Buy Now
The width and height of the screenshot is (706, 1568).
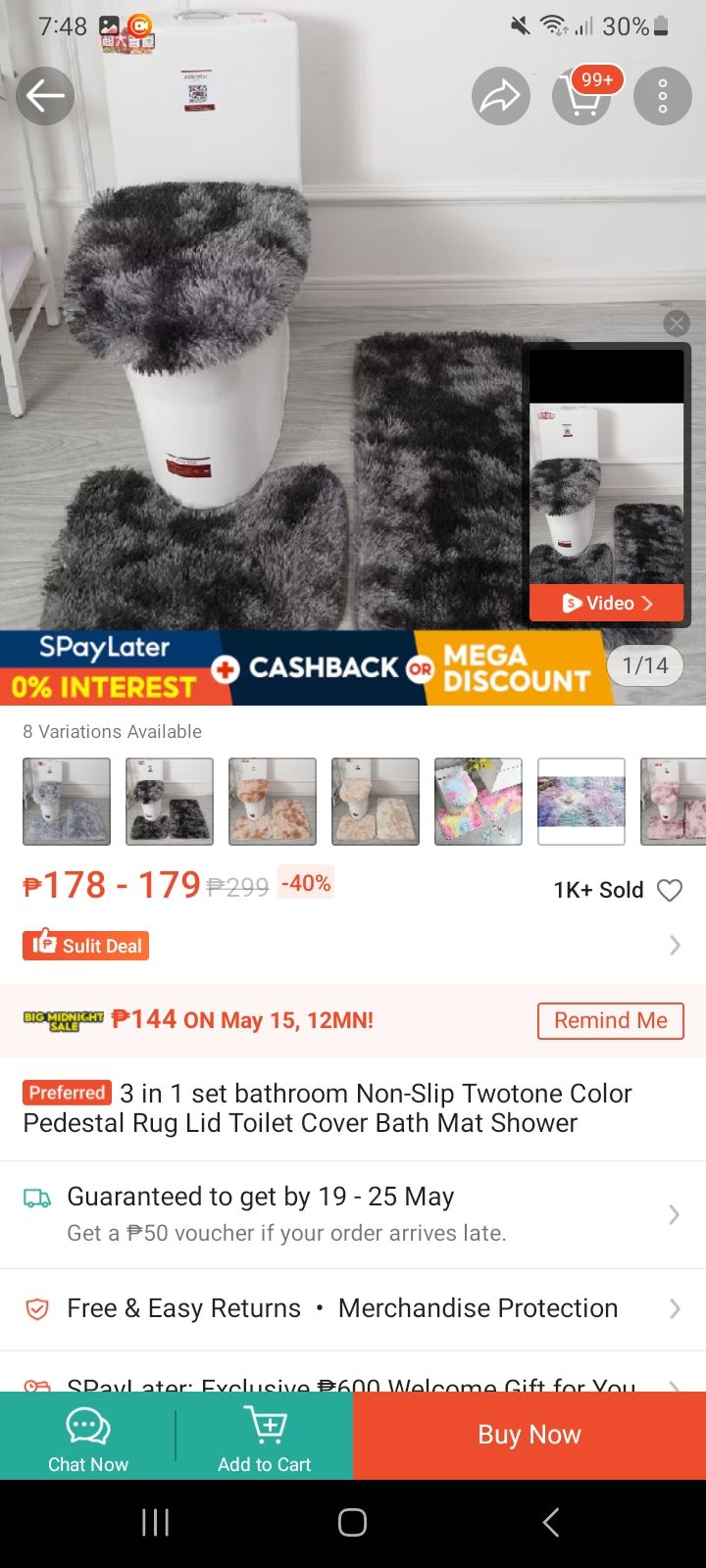[x=529, y=1436]
